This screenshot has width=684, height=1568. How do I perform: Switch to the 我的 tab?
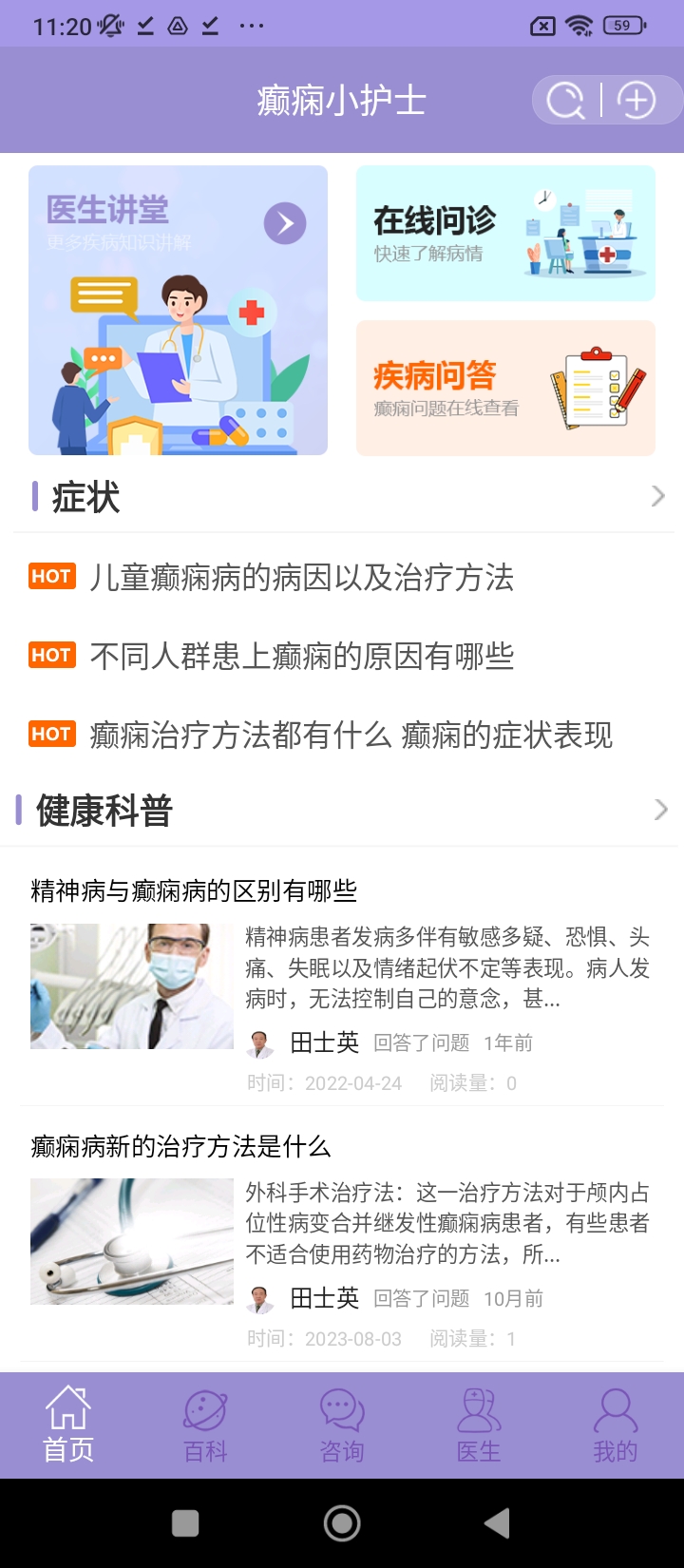coord(616,1425)
